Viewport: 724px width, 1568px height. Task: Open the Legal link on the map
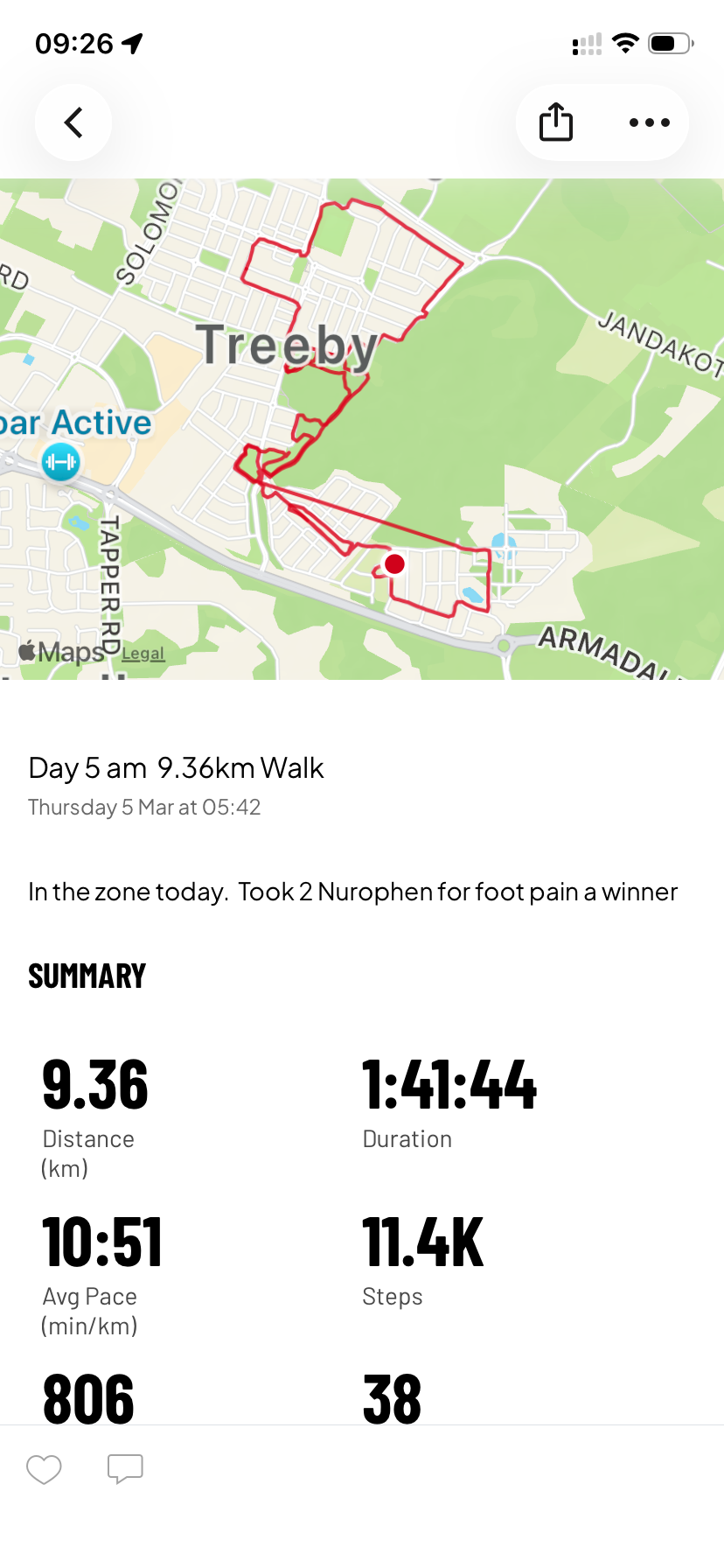click(143, 654)
